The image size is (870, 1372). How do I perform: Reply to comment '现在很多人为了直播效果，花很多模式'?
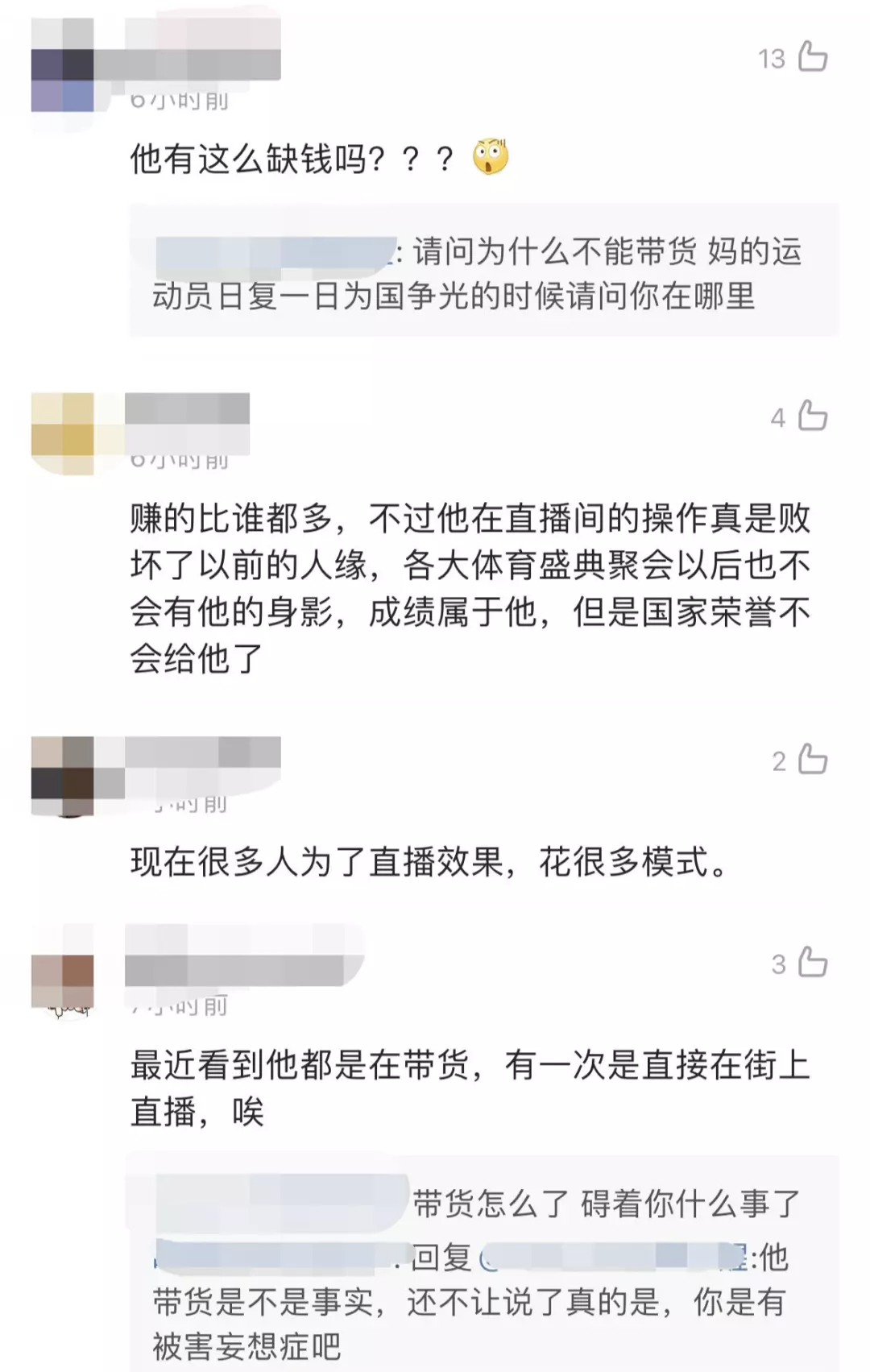[429, 863]
